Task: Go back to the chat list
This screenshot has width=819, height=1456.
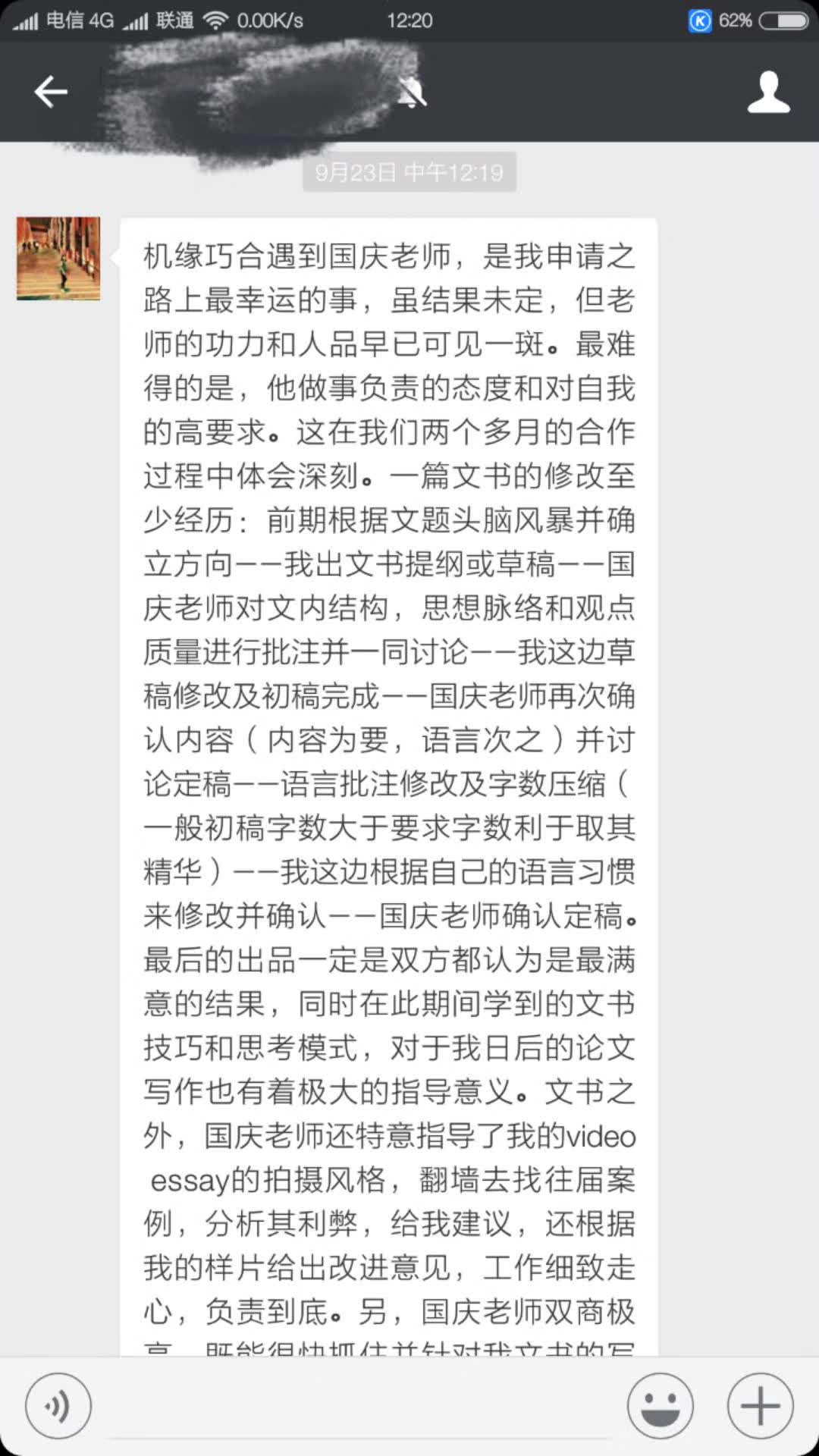Action: (51, 92)
